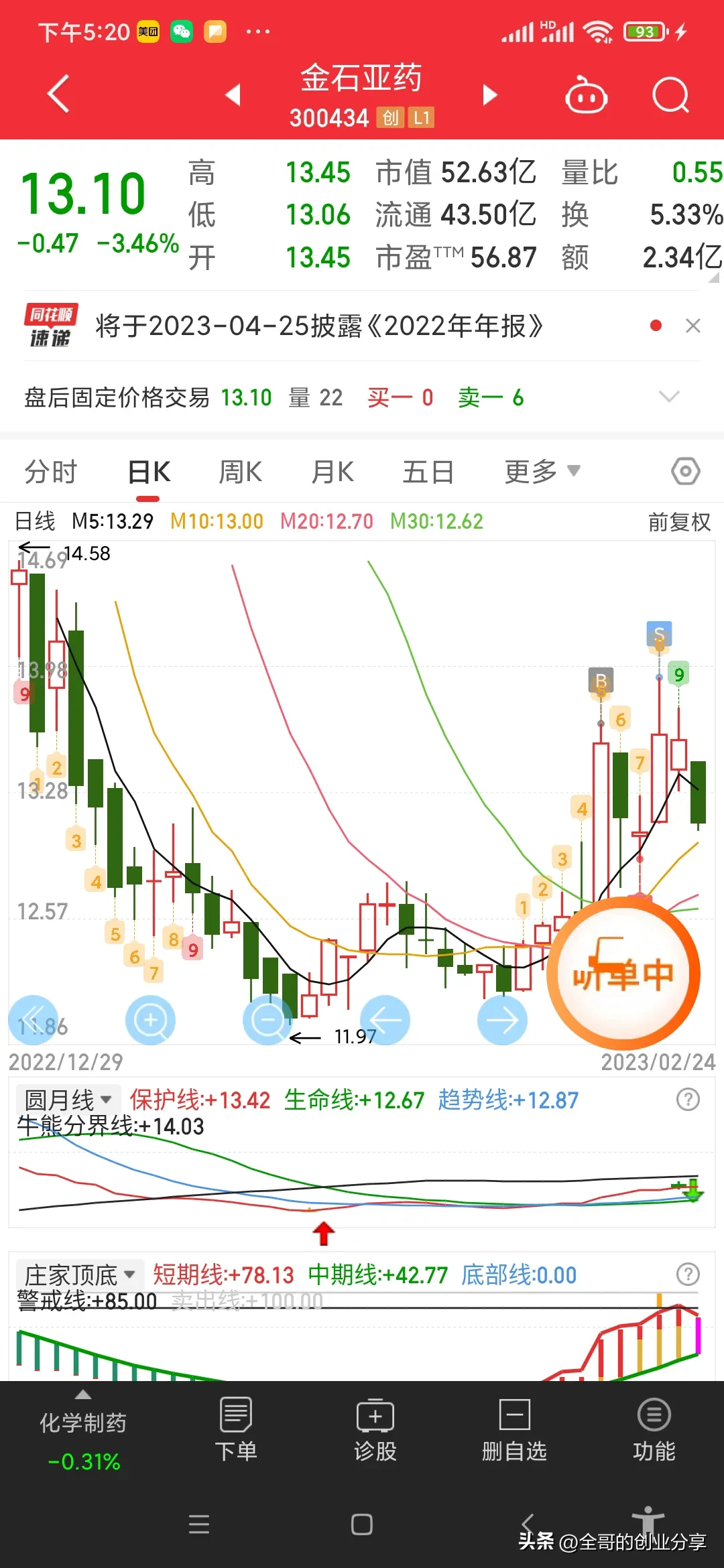This screenshot has width=724, height=1568.
Task: Open the 圆月线 indicator dropdown
Action: tap(68, 1100)
